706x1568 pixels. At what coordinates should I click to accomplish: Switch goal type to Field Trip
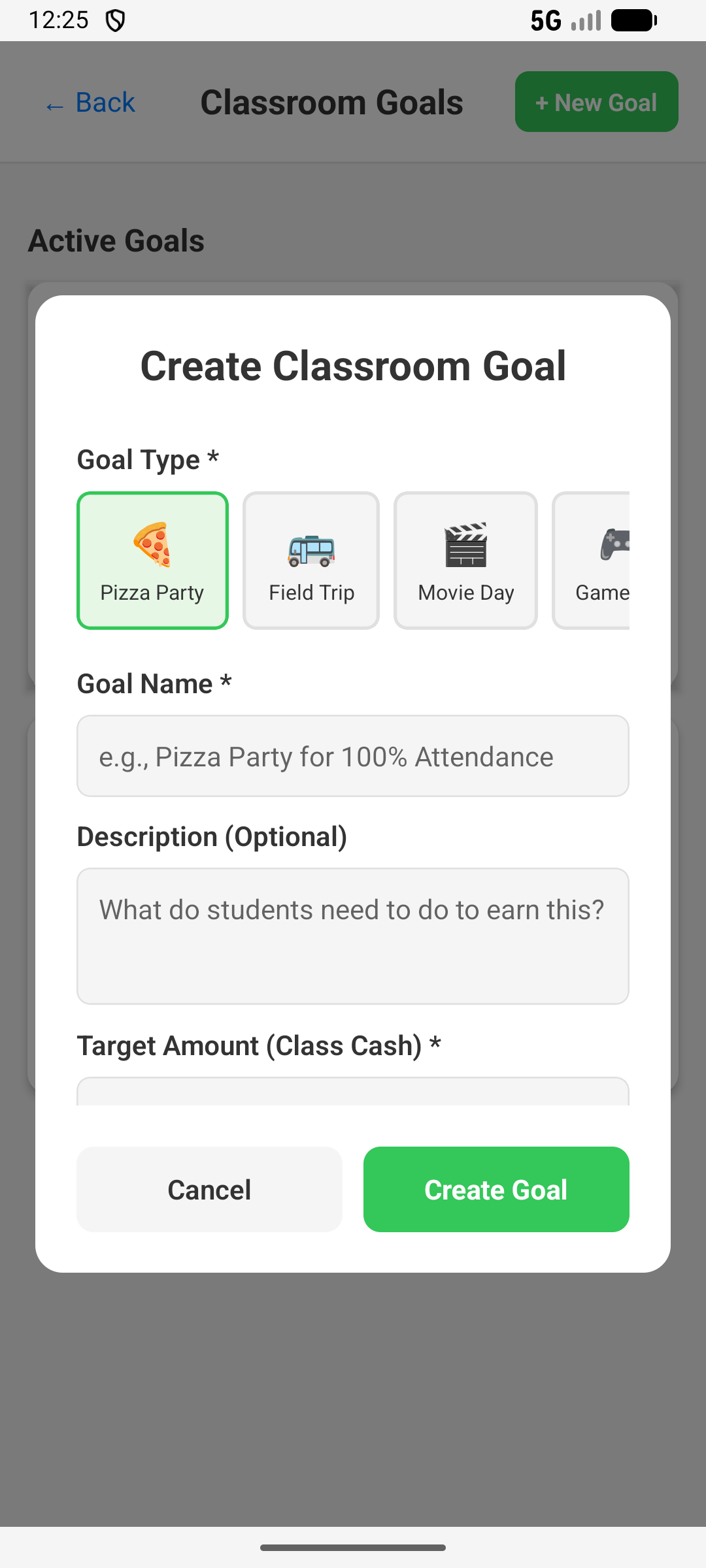tap(311, 561)
